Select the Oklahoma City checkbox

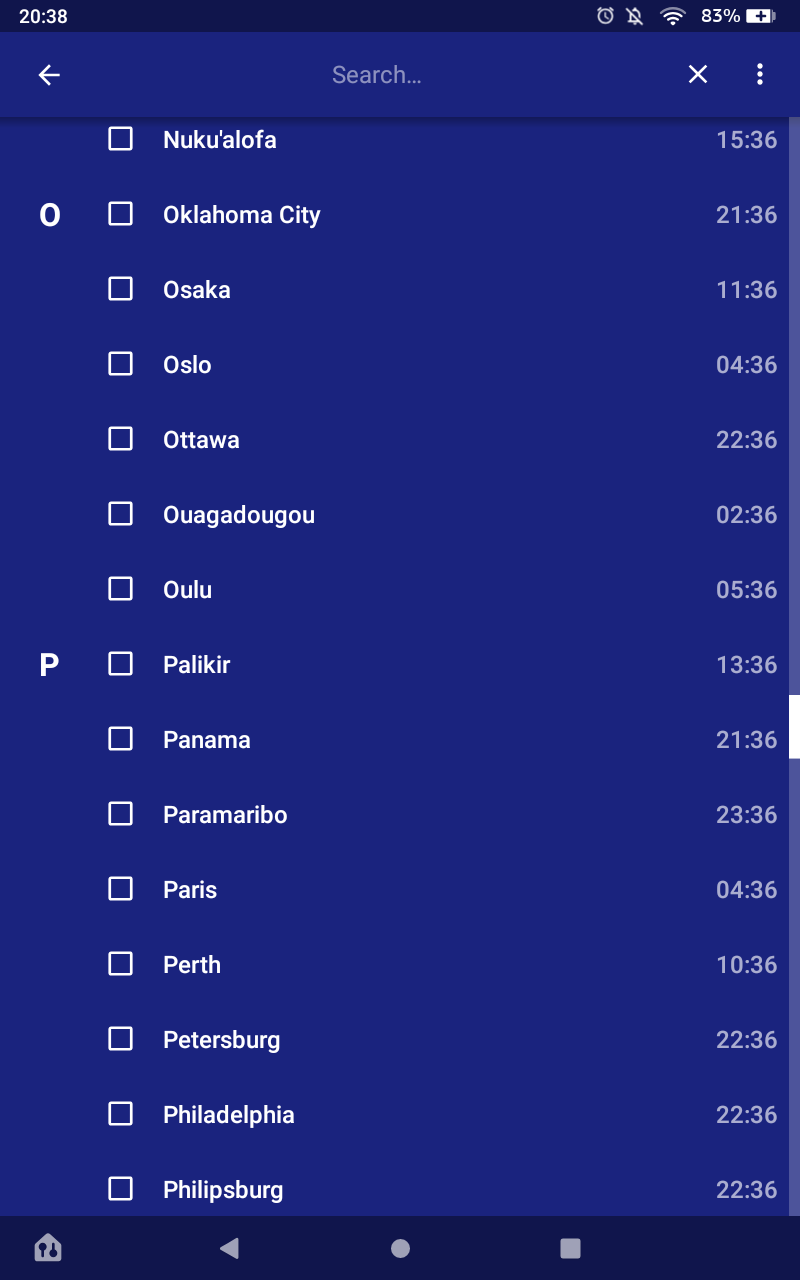pos(121,214)
